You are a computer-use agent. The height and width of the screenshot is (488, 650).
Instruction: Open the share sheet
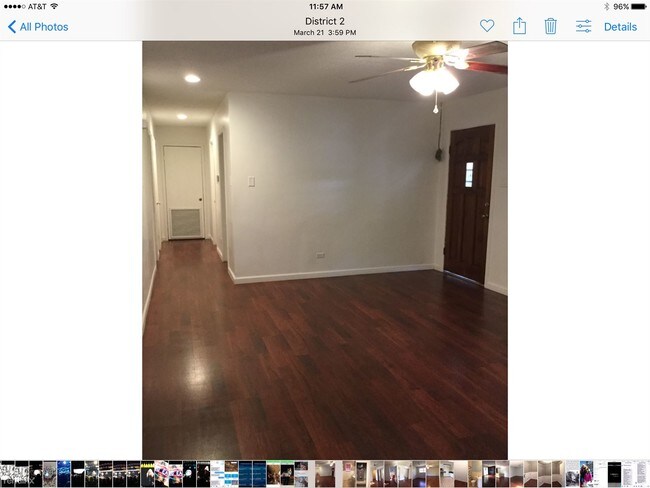click(519, 27)
